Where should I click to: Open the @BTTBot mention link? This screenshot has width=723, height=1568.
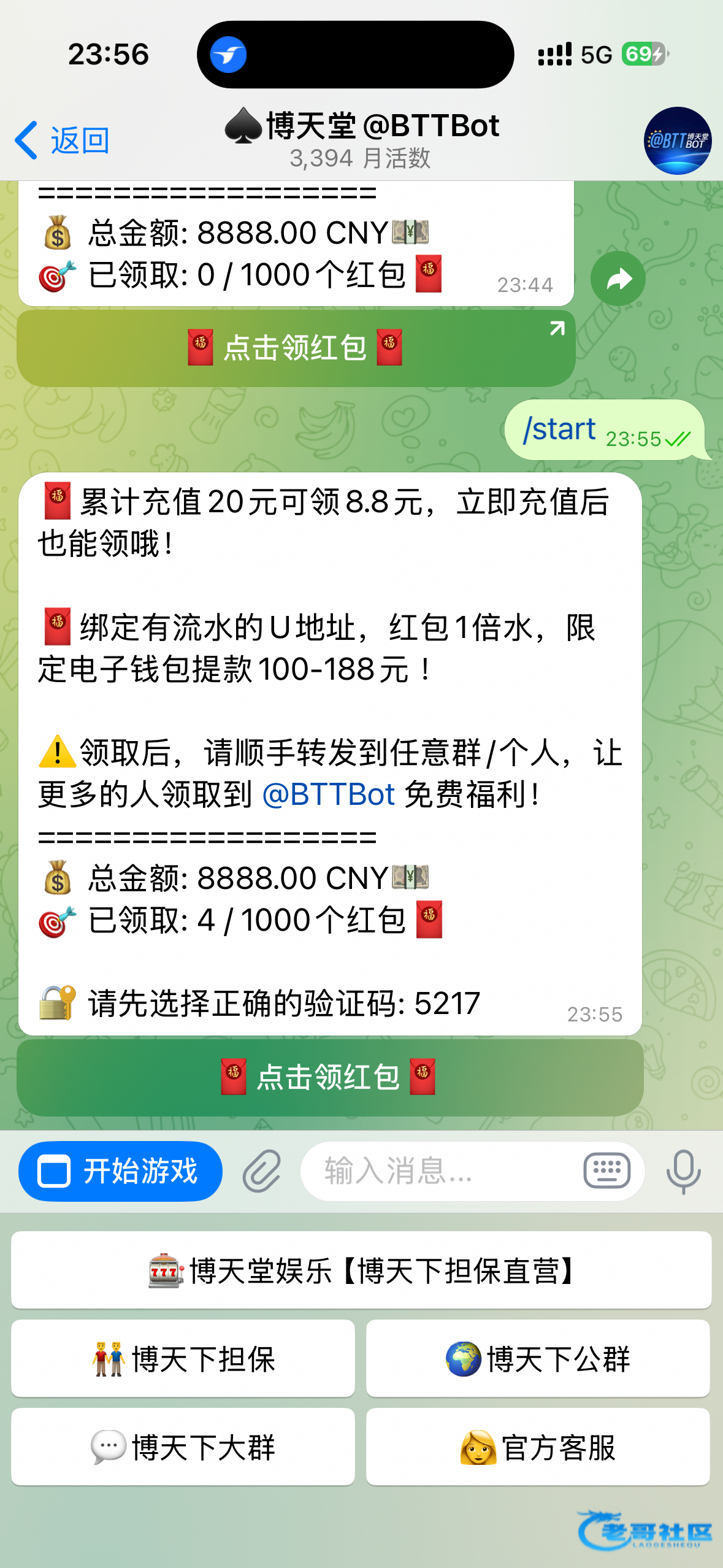pos(329,794)
